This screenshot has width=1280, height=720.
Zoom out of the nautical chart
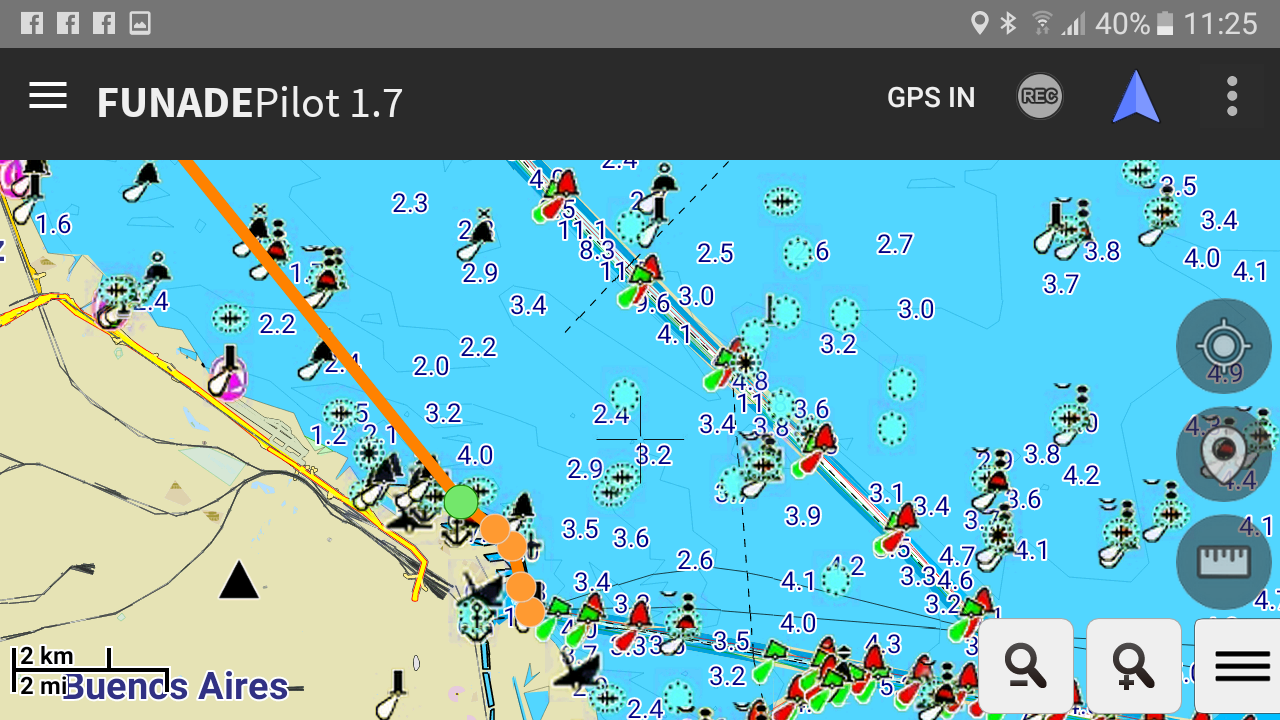(1026, 665)
